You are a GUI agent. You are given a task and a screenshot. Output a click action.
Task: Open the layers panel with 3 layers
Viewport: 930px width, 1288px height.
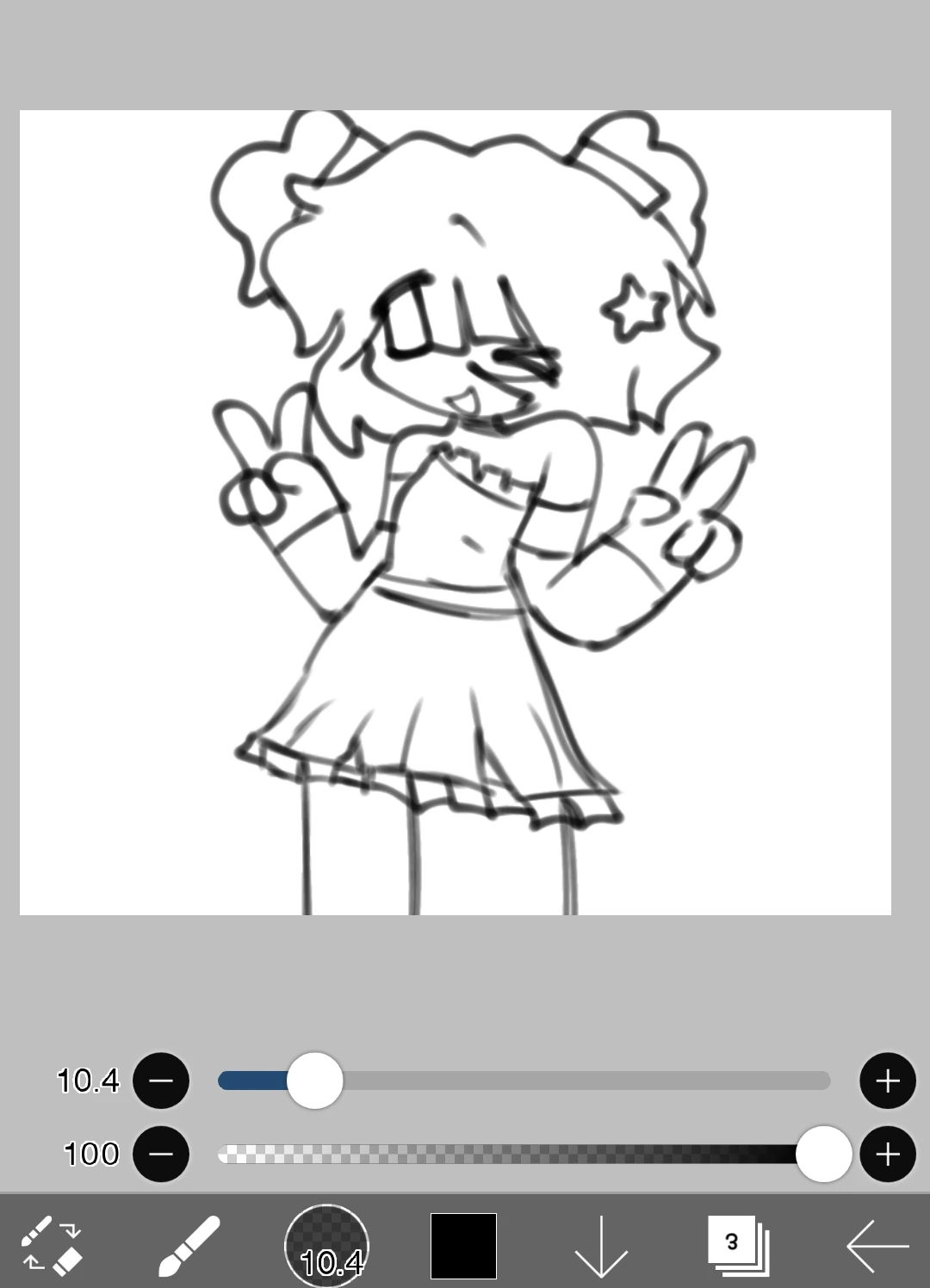coord(737,1245)
